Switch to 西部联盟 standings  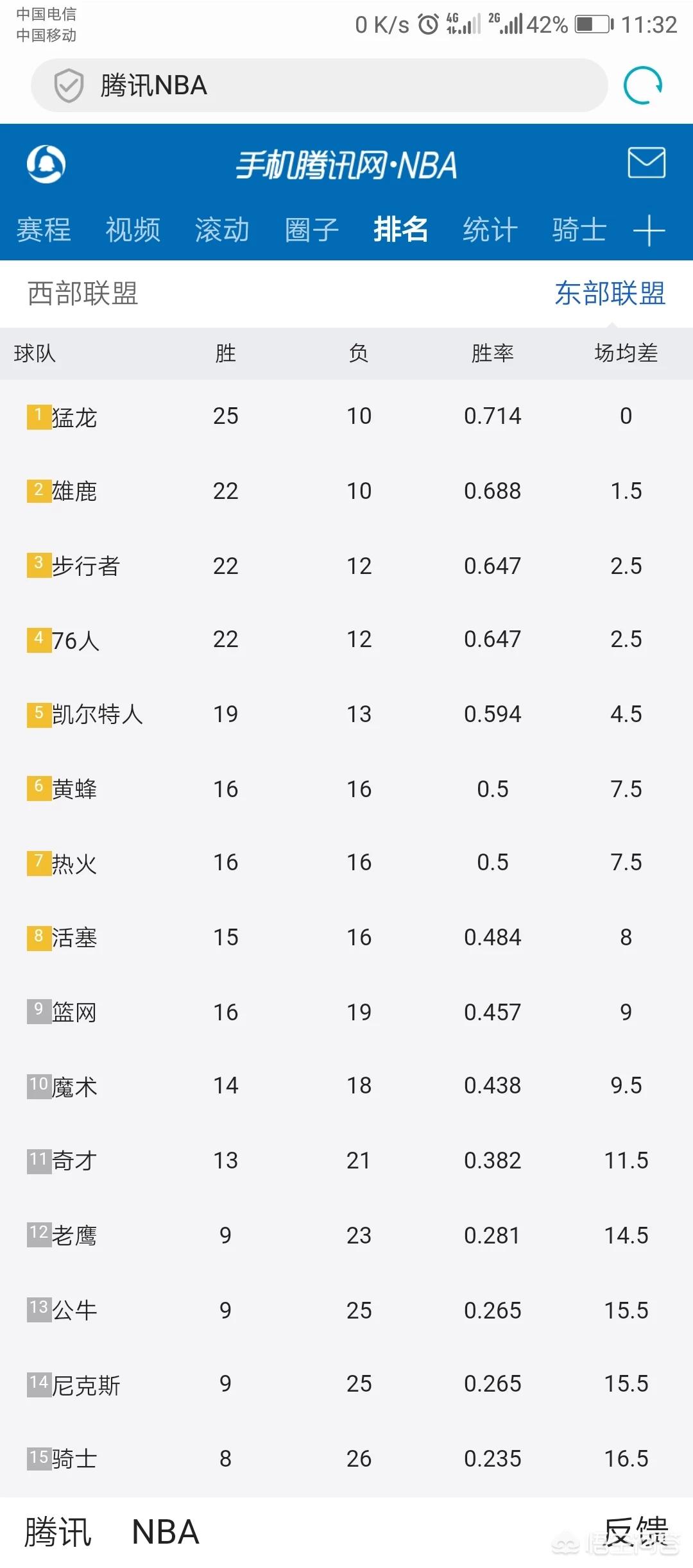point(83,293)
